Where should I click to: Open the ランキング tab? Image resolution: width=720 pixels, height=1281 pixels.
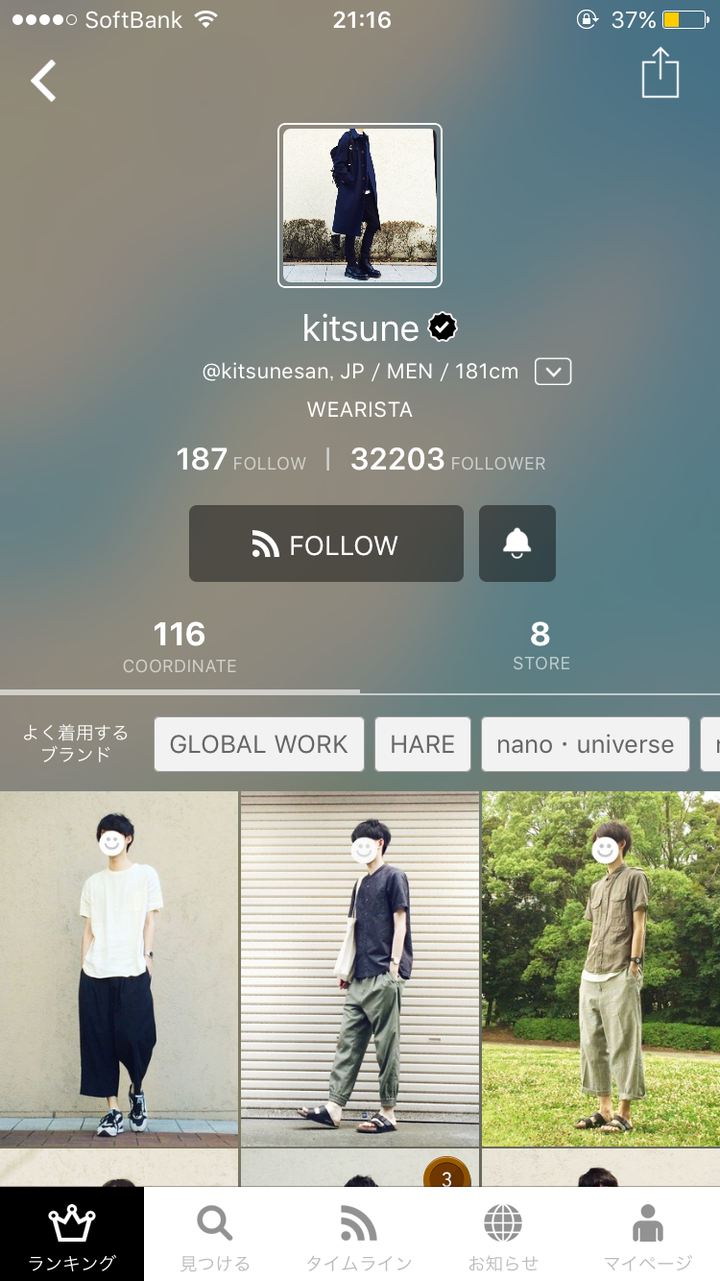(72, 1235)
